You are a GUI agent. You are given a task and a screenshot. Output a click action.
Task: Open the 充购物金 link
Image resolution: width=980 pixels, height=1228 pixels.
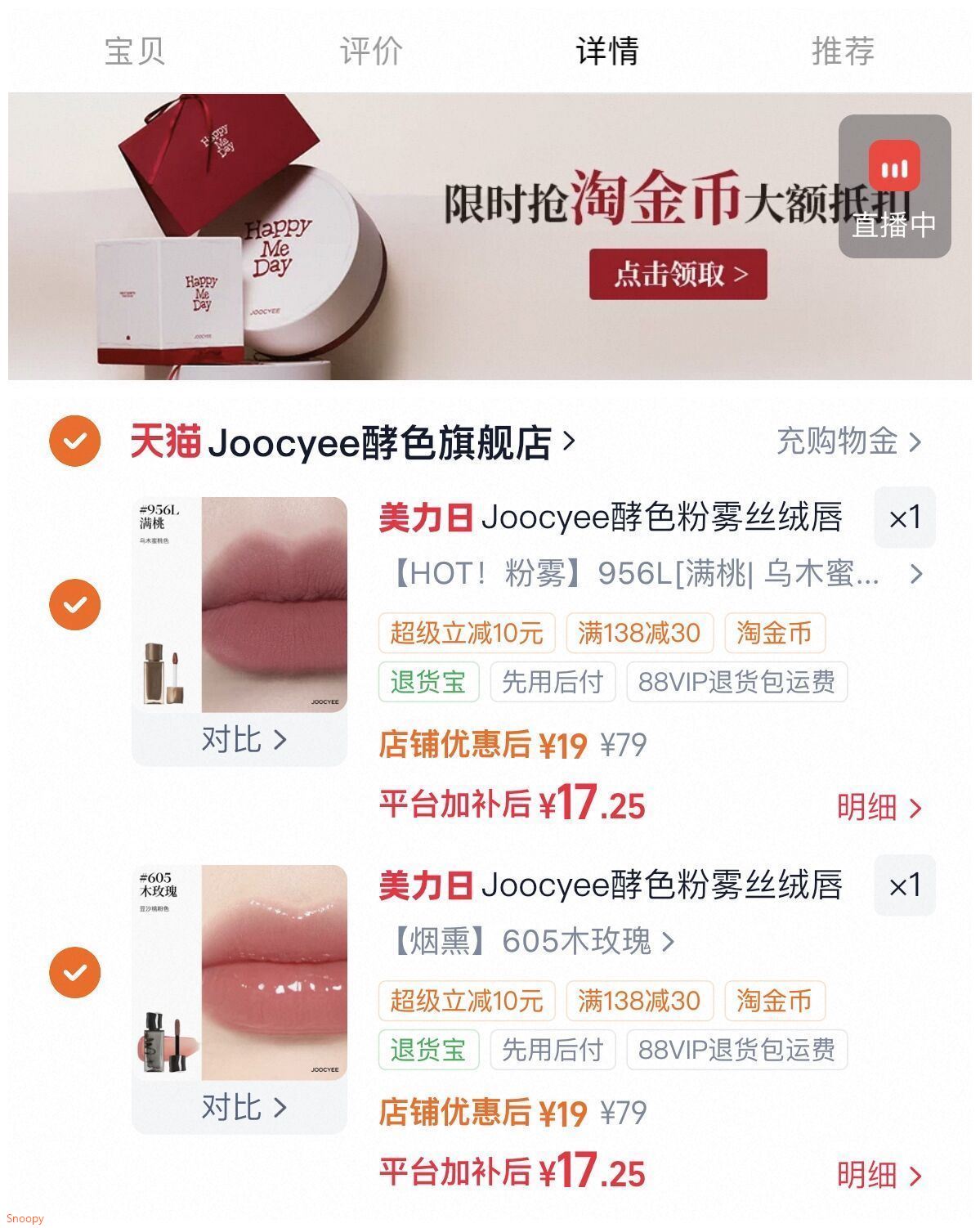click(848, 441)
